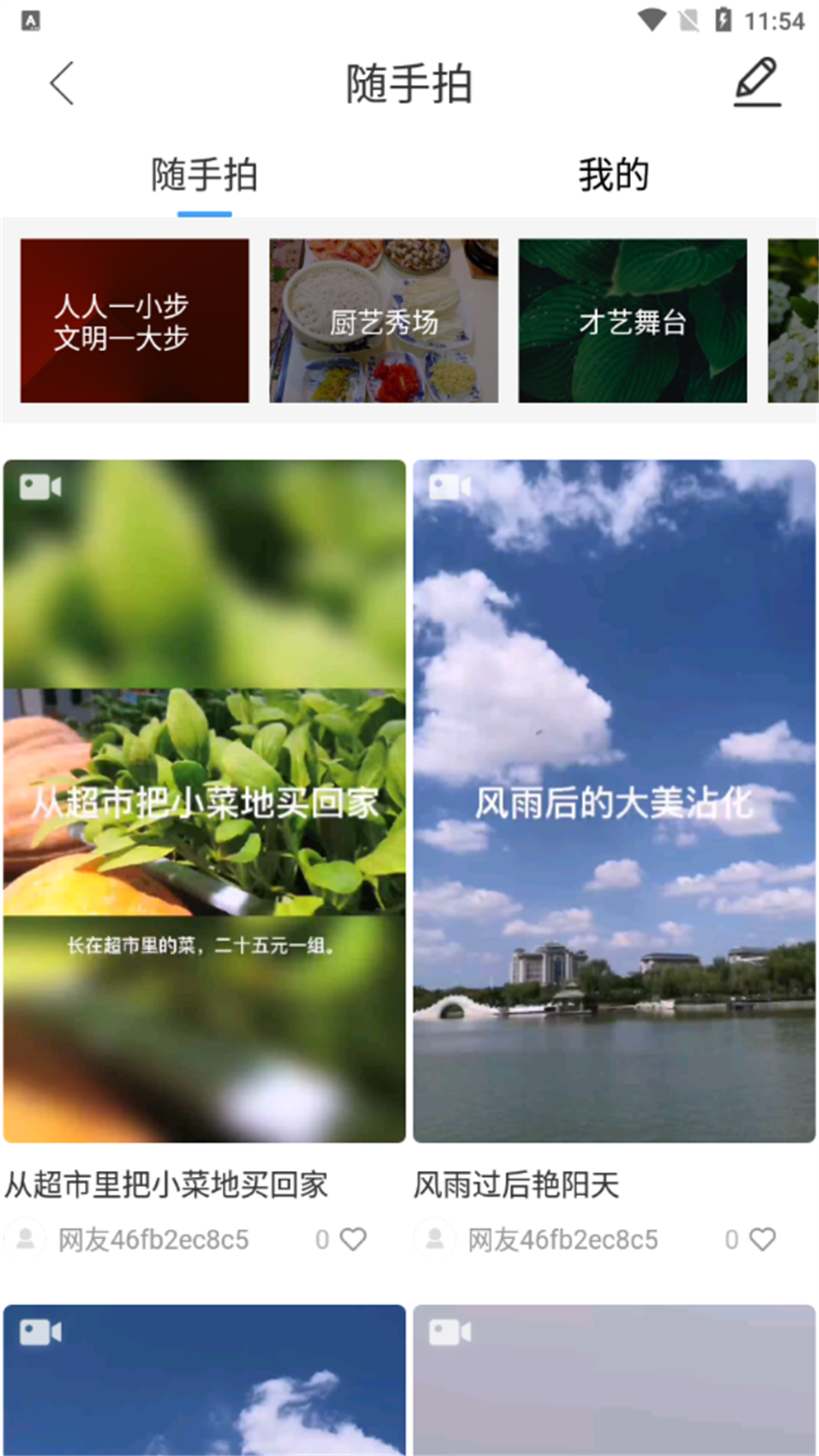
Task: Select the 随手拍 tab
Action: tap(204, 173)
